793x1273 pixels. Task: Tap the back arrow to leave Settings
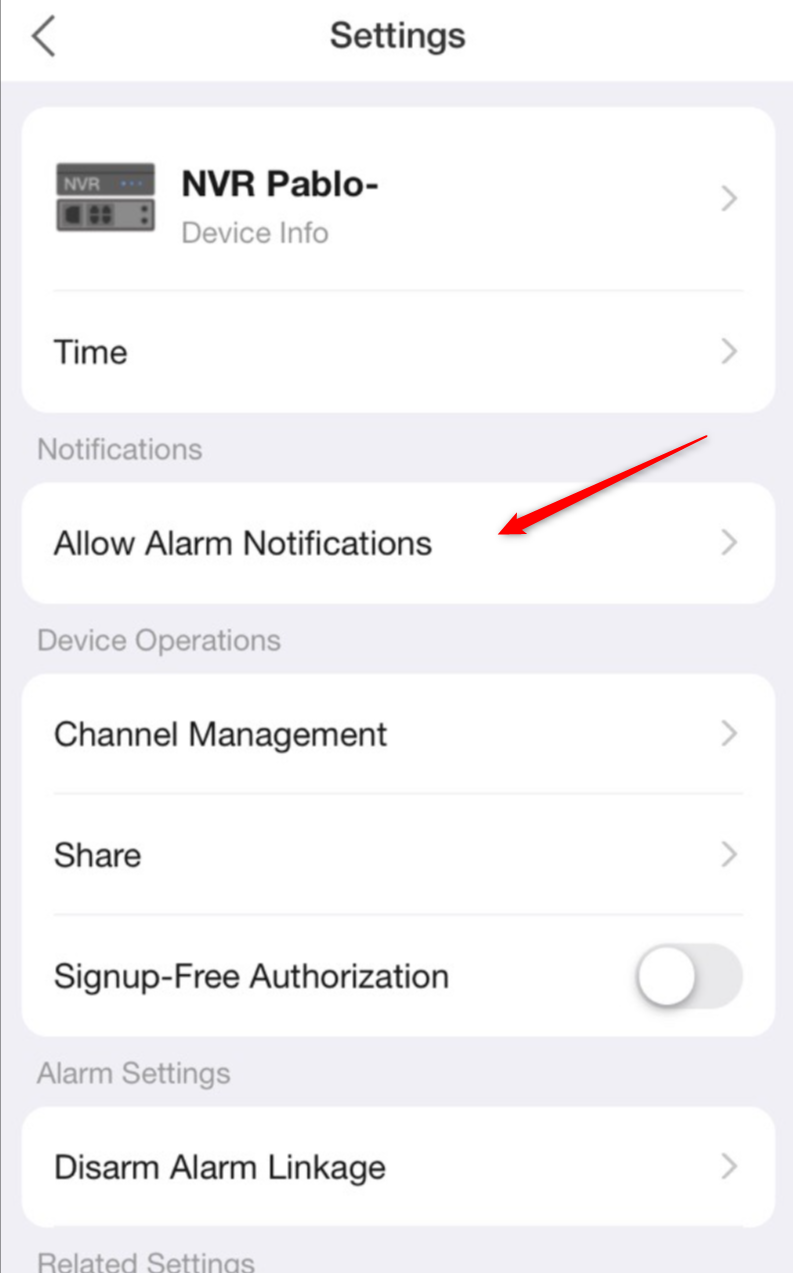[x=44, y=35]
